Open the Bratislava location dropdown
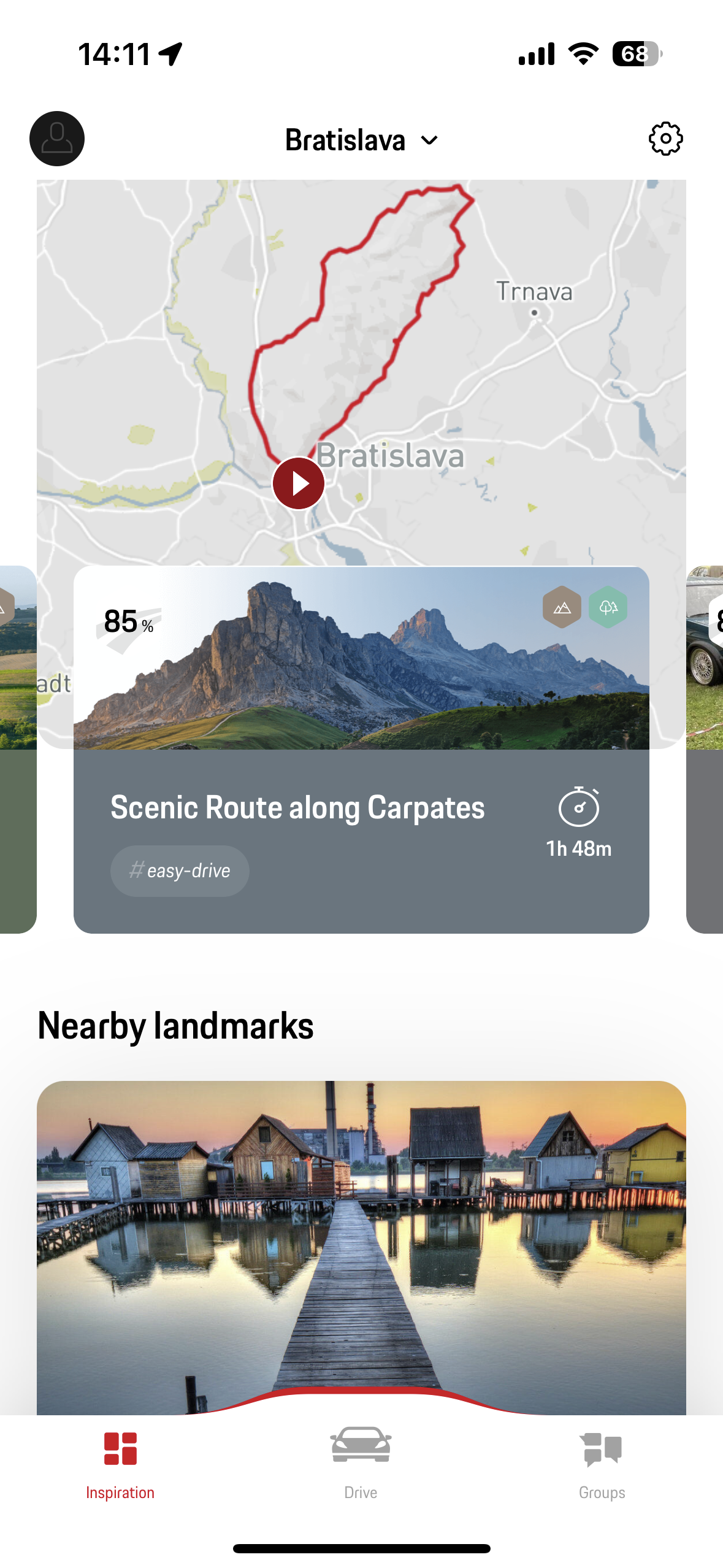Viewport: 723px width, 1568px height. click(361, 139)
